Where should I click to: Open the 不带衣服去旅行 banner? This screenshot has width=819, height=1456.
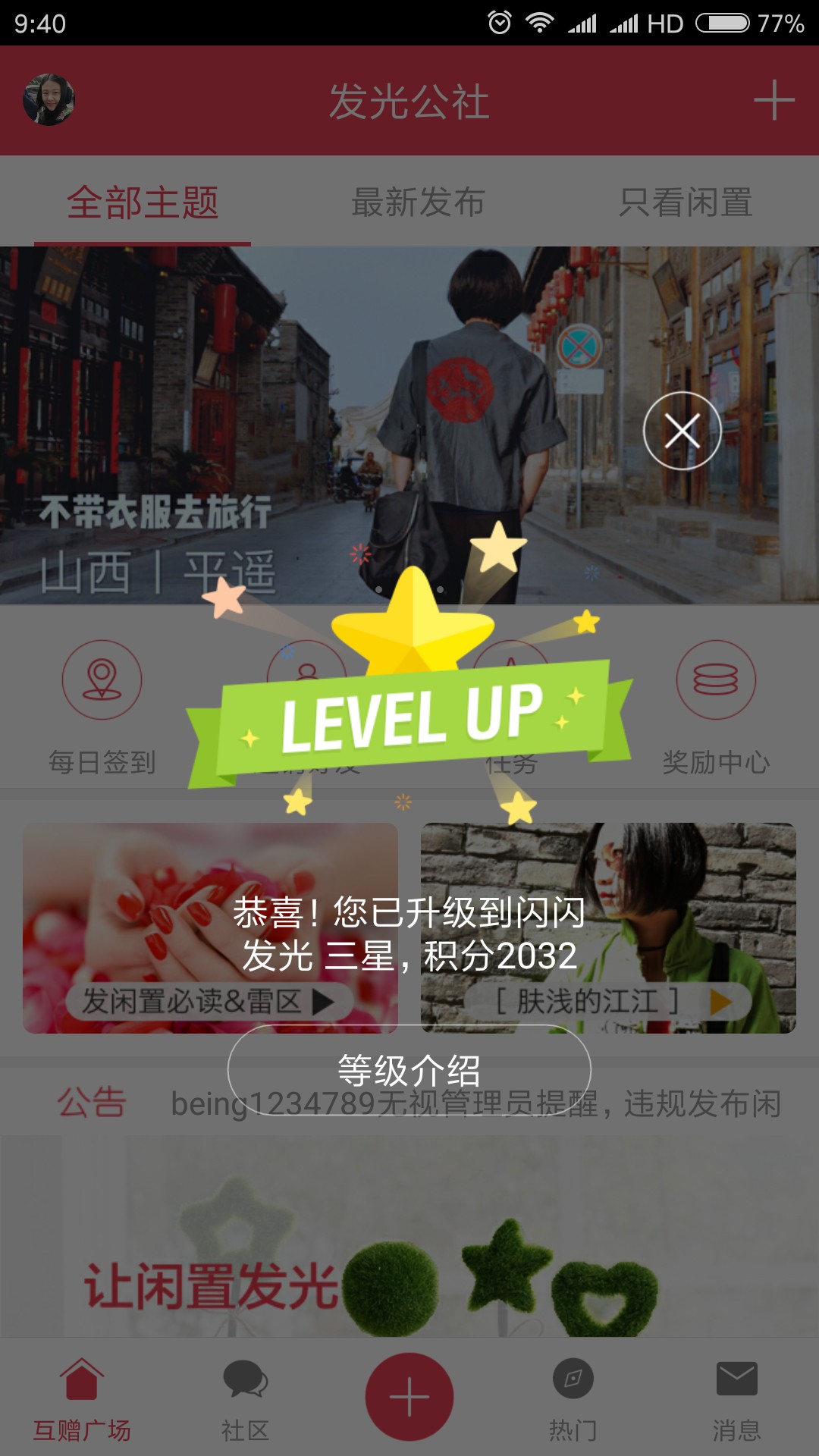[409, 425]
